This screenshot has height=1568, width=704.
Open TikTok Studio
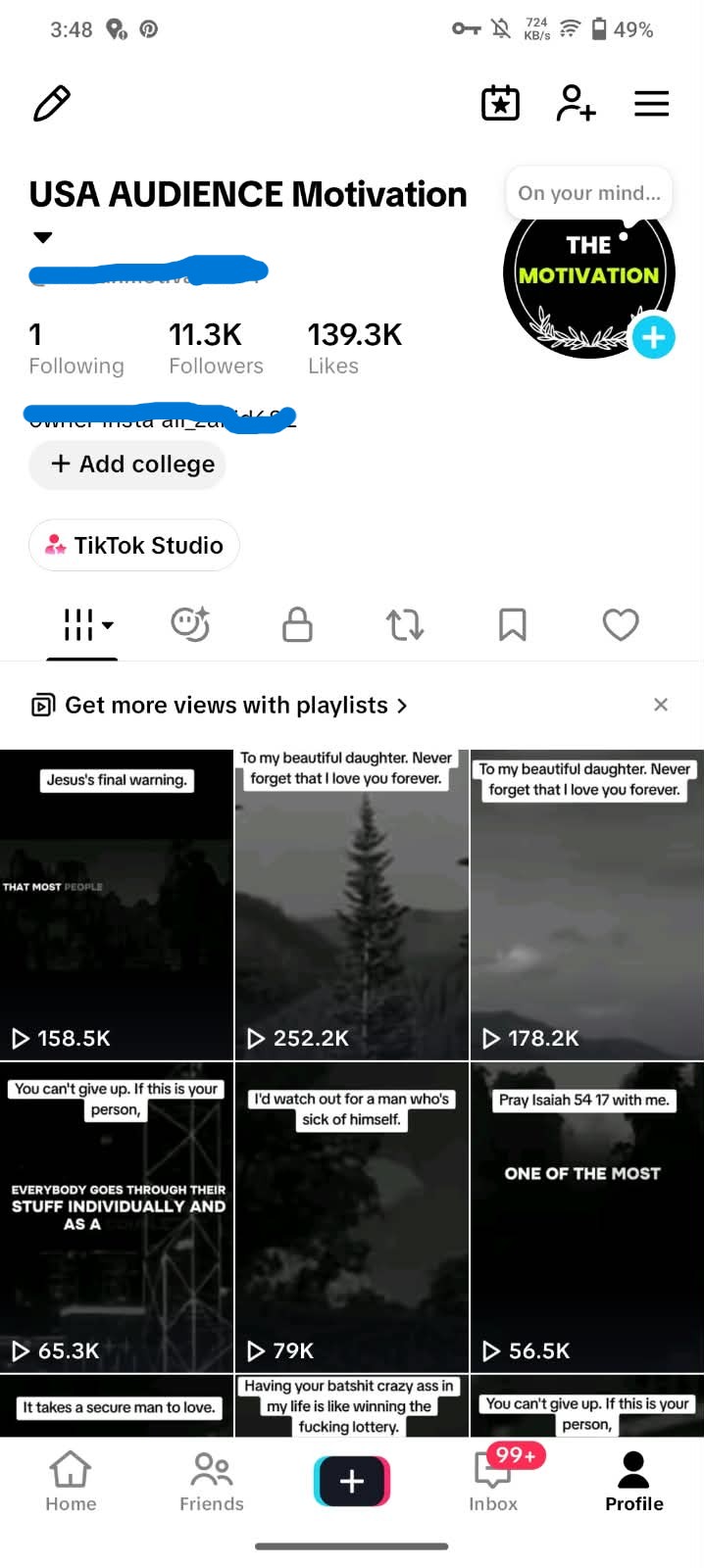(134, 545)
